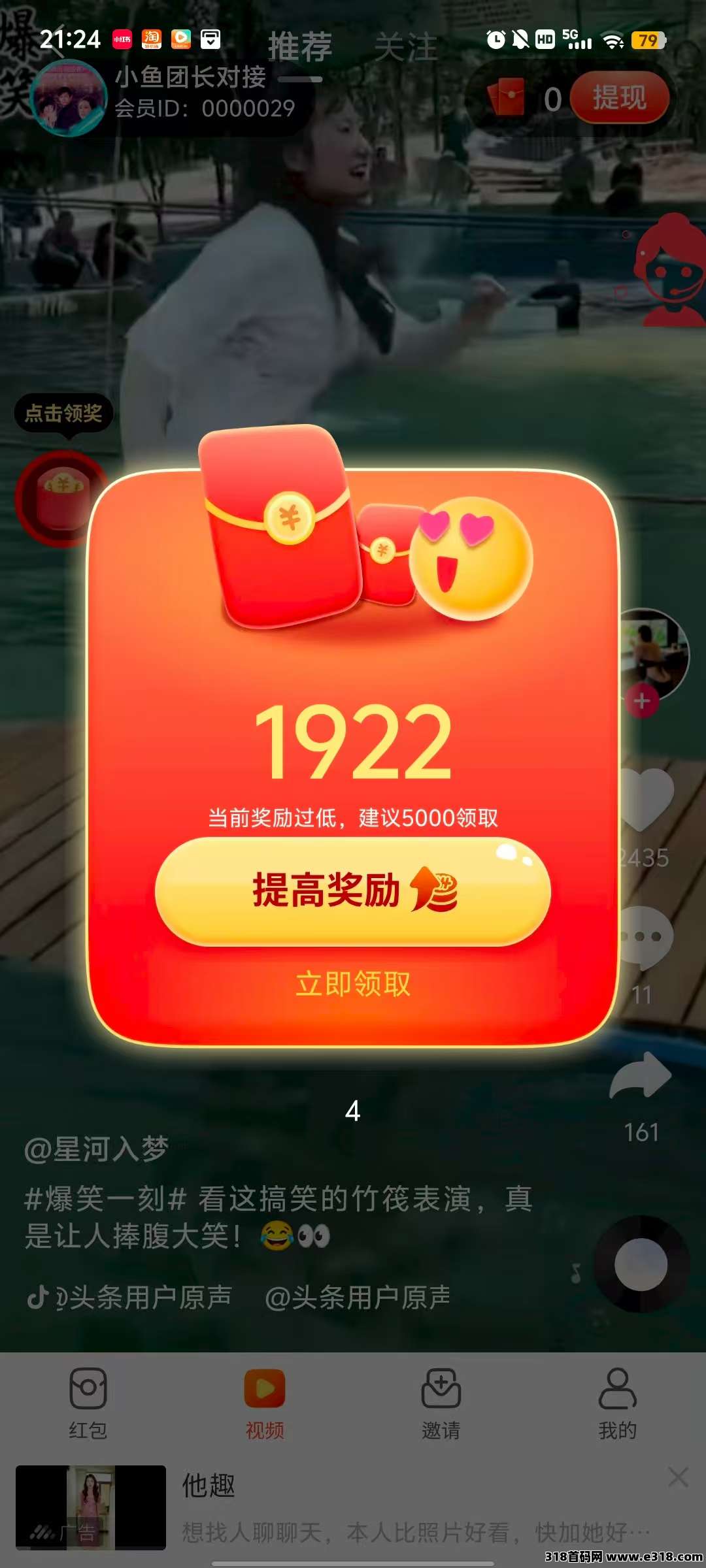Open the spinning music disc

point(641,1265)
